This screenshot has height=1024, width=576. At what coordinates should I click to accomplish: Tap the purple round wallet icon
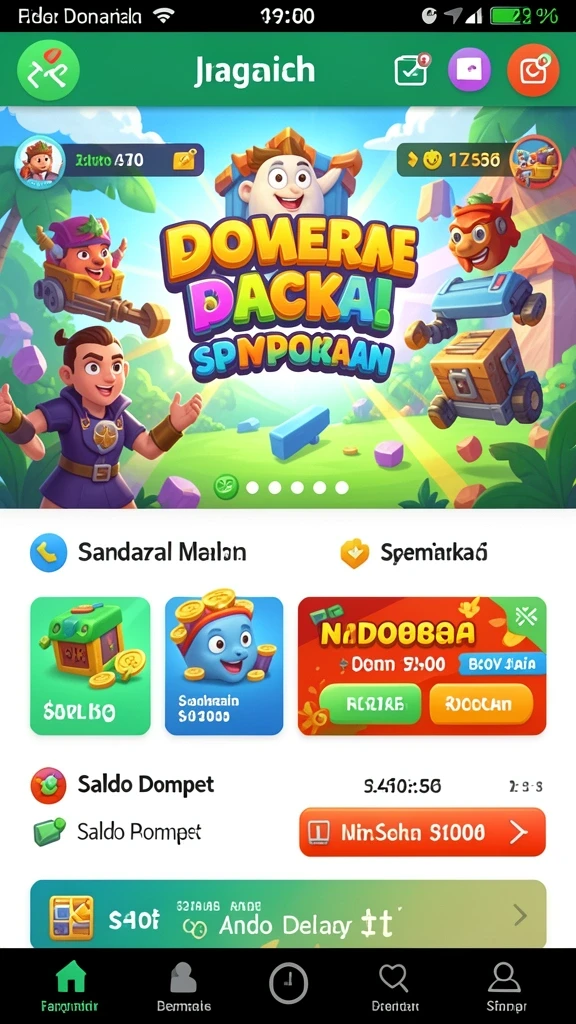click(x=469, y=69)
